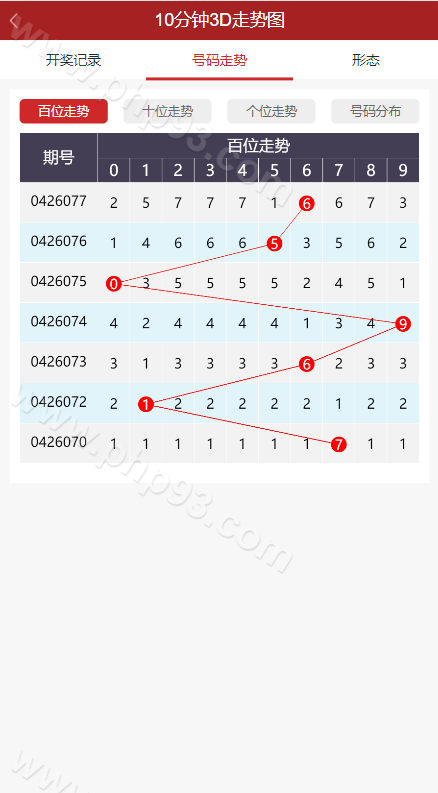View the 号码分布 chart
Screen dimensions: 438x793
click(x=375, y=111)
